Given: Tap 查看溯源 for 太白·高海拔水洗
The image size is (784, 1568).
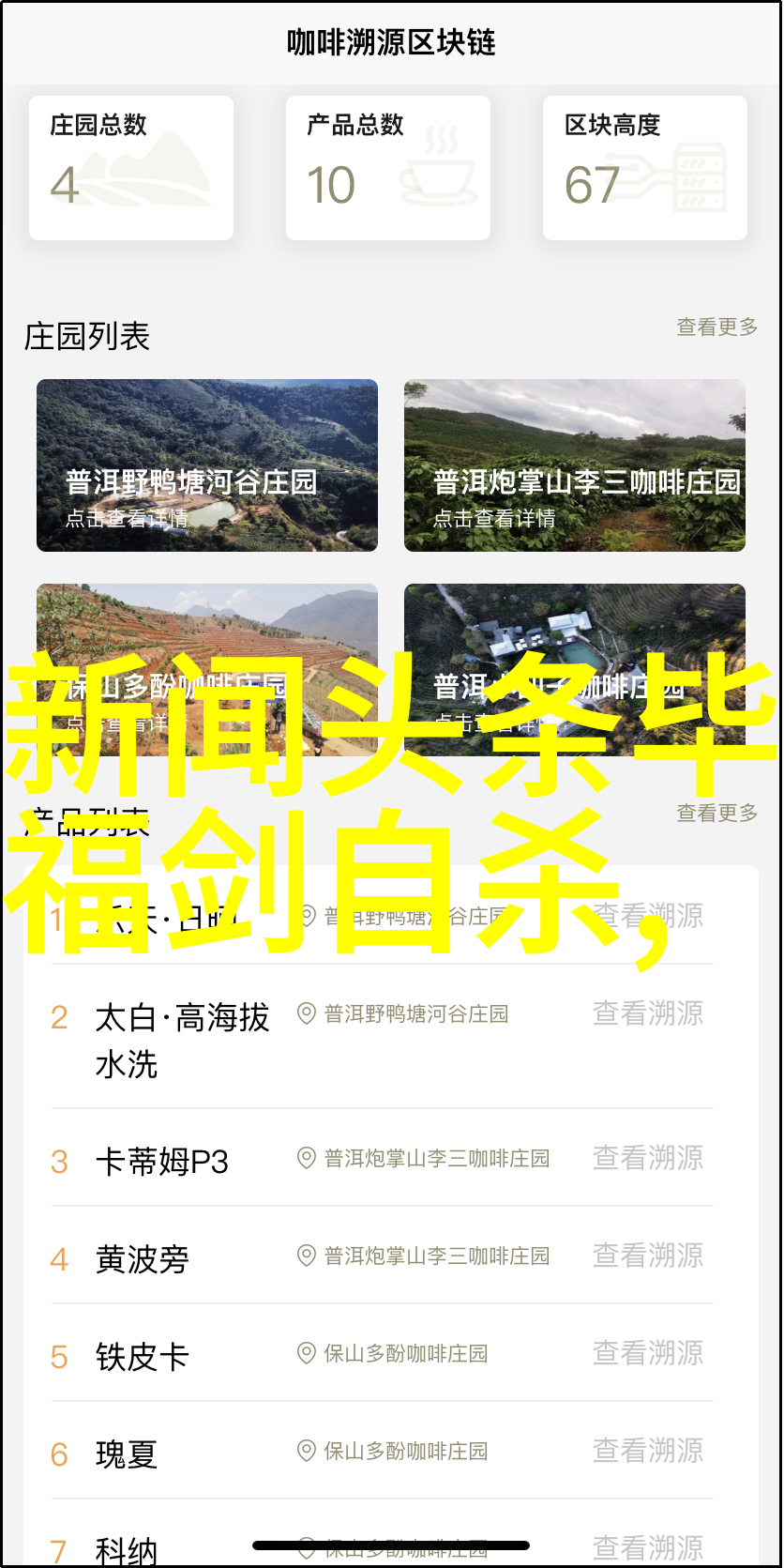Looking at the screenshot, I should tap(647, 1013).
